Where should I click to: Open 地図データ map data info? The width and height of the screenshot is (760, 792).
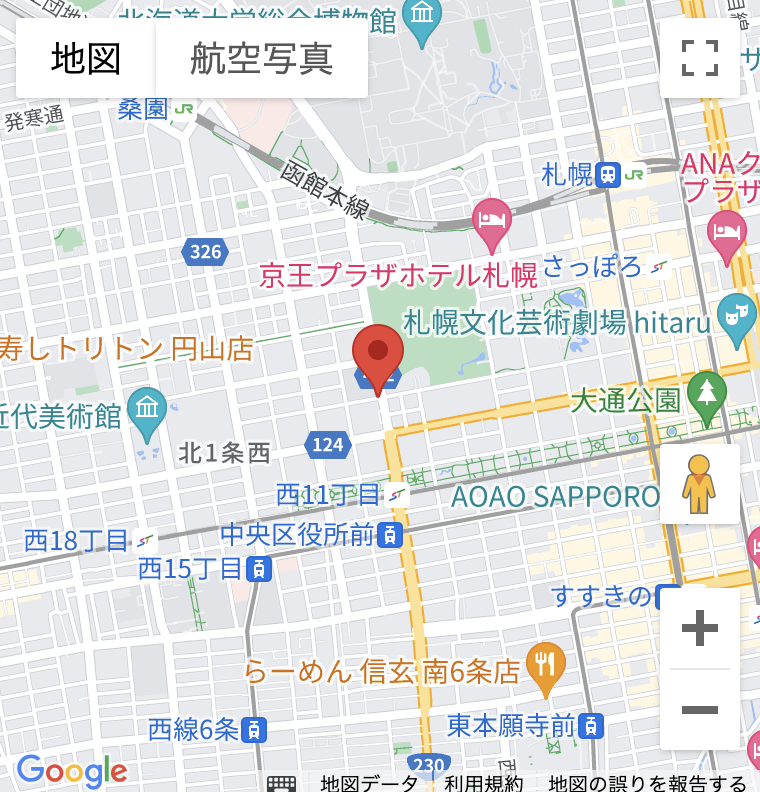click(x=369, y=783)
